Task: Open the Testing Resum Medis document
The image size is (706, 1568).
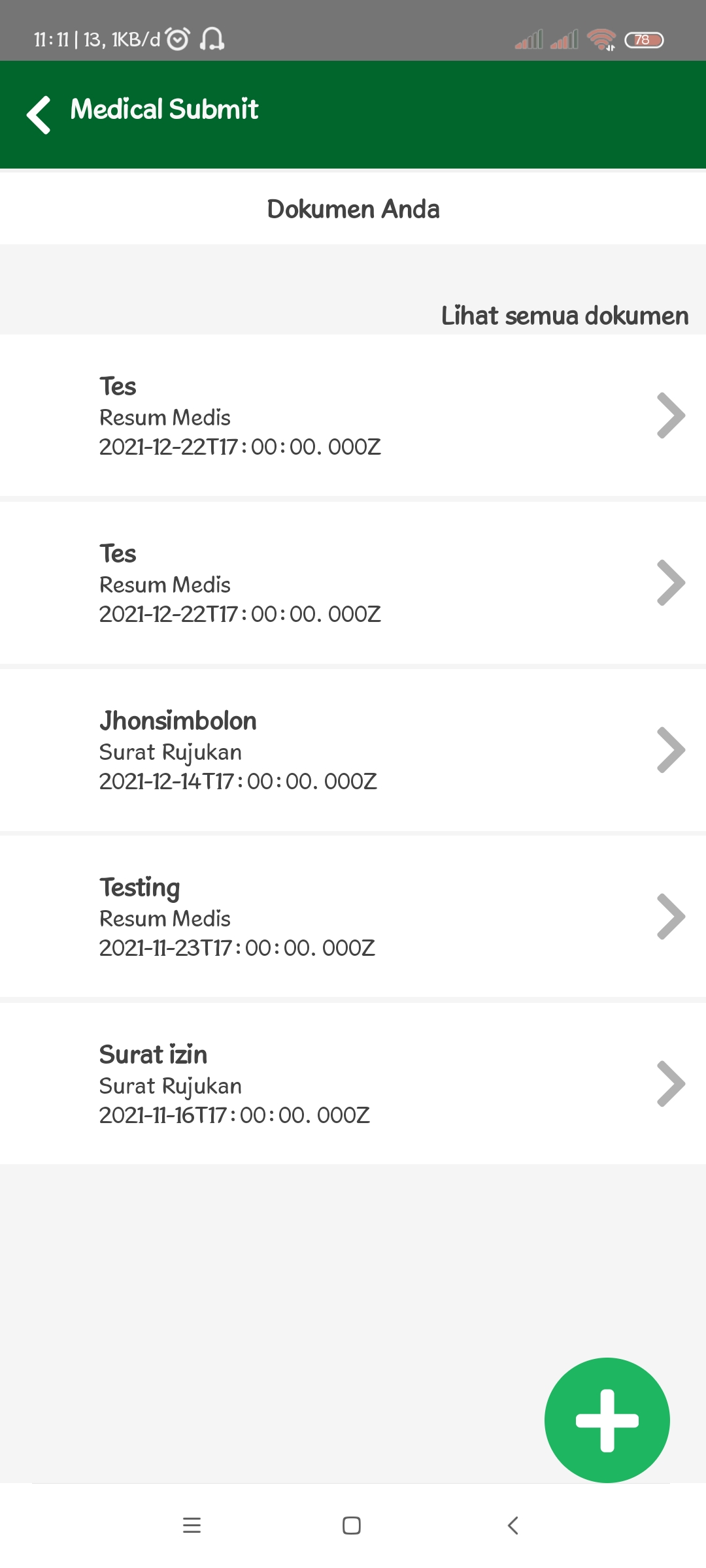Action: [353, 917]
